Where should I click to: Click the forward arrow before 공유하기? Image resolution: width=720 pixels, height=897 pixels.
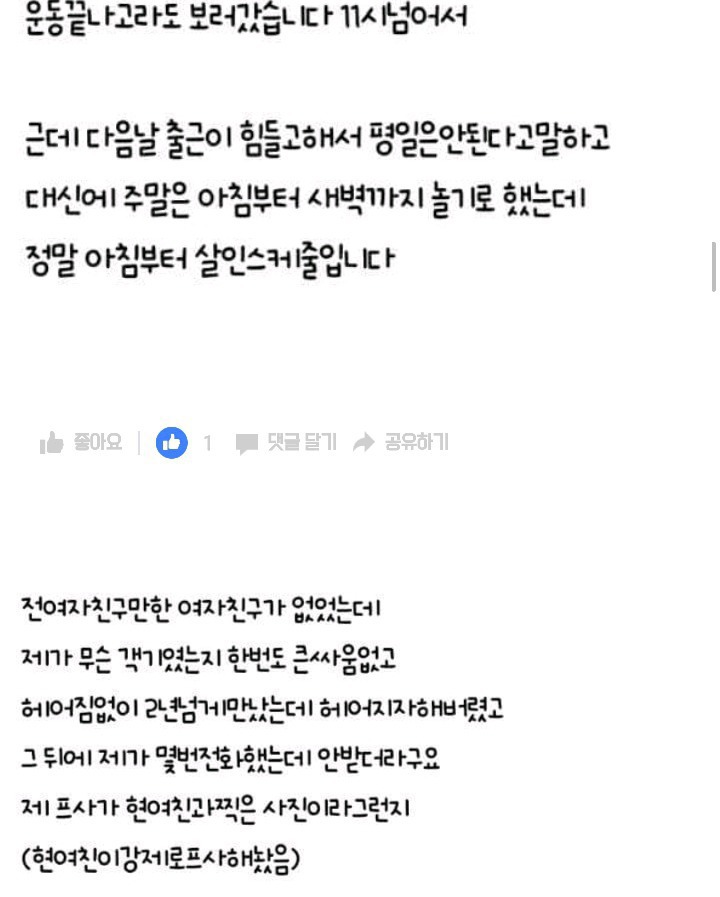click(361, 442)
